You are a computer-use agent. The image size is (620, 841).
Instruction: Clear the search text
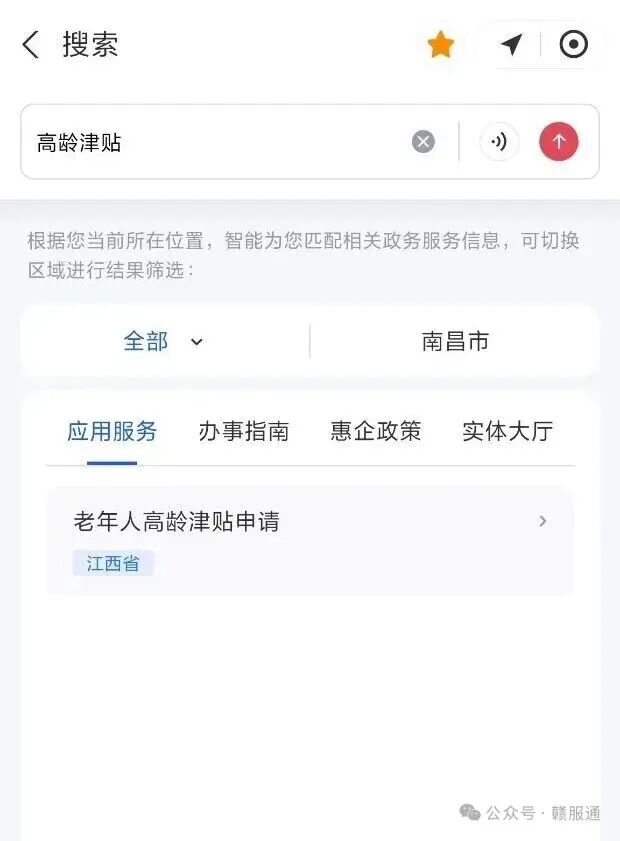pos(424,142)
